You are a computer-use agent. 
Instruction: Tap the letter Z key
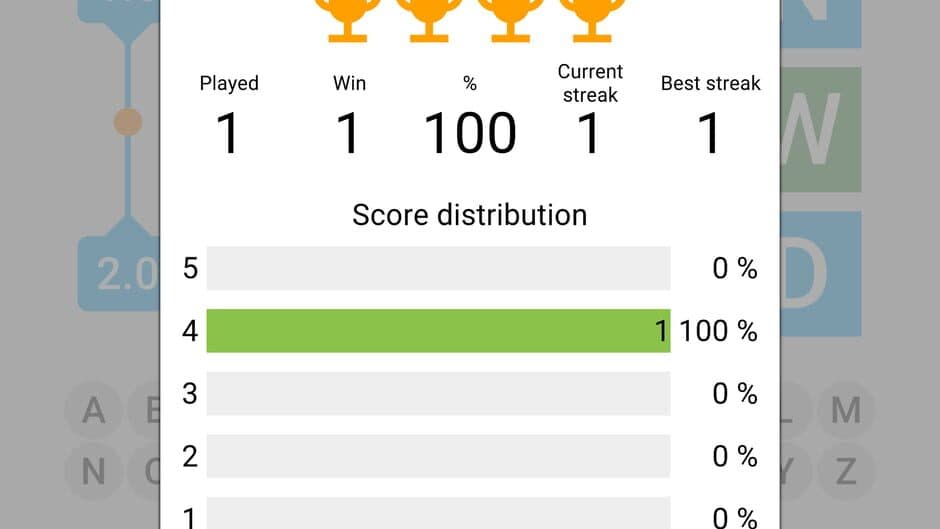point(846,470)
